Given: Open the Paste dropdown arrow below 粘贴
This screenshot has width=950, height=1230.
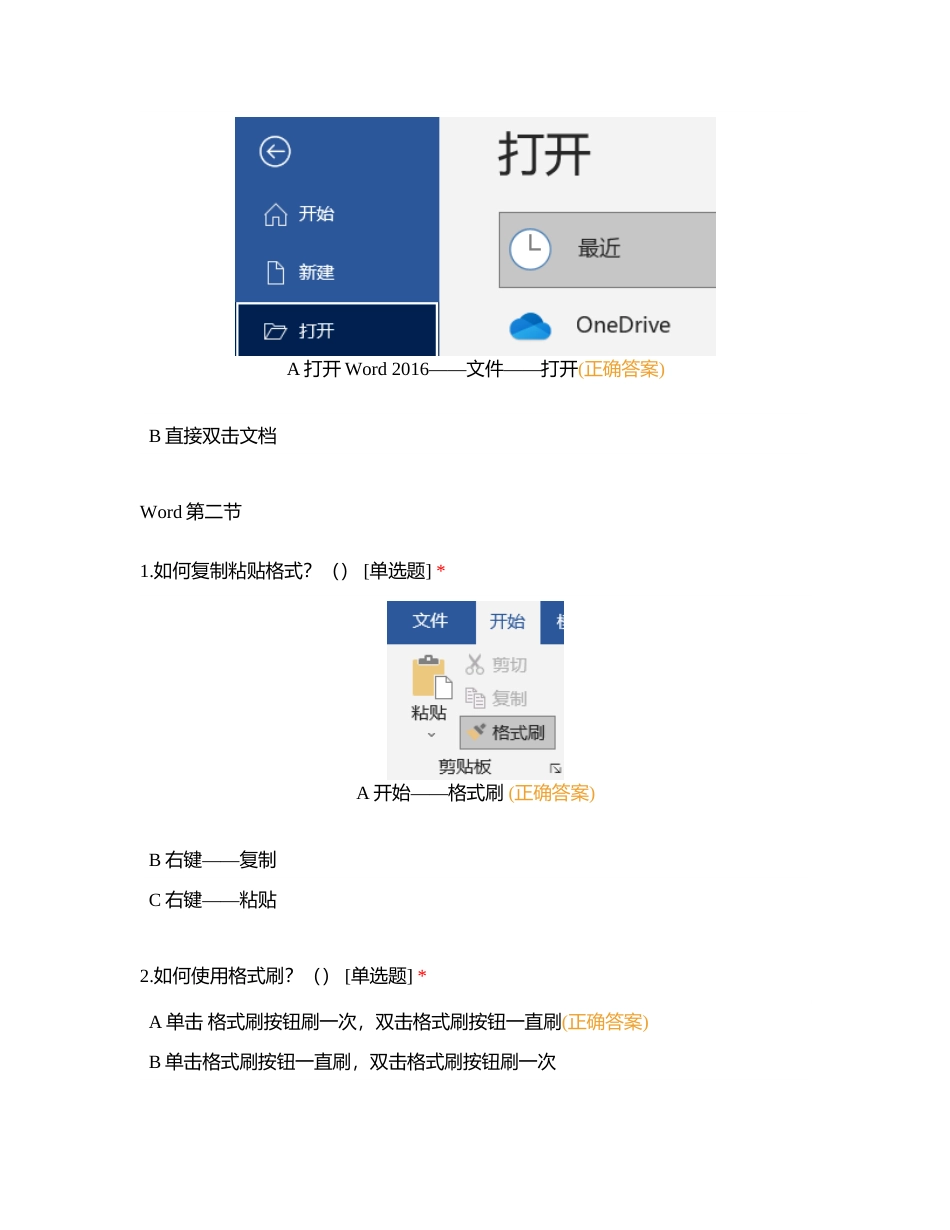Looking at the screenshot, I should [x=430, y=735].
